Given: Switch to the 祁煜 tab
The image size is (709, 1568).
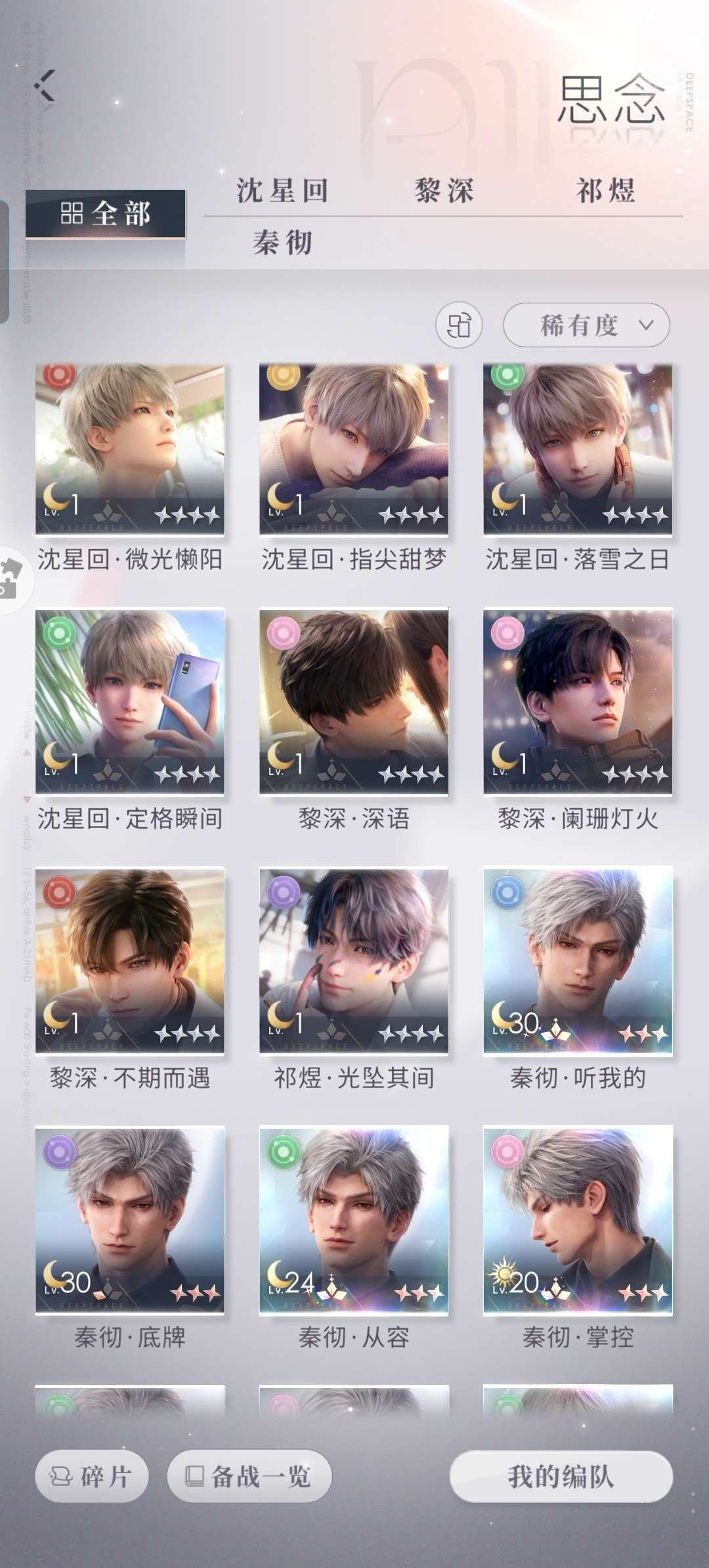Looking at the screenshot, I should 605,191.
